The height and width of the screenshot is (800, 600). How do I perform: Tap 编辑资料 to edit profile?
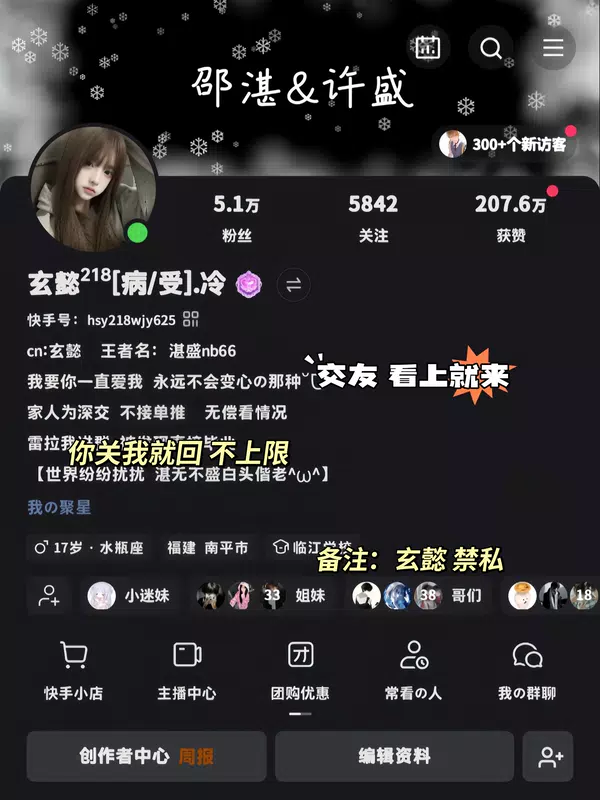pyautogui.click(x=394, y=756)
